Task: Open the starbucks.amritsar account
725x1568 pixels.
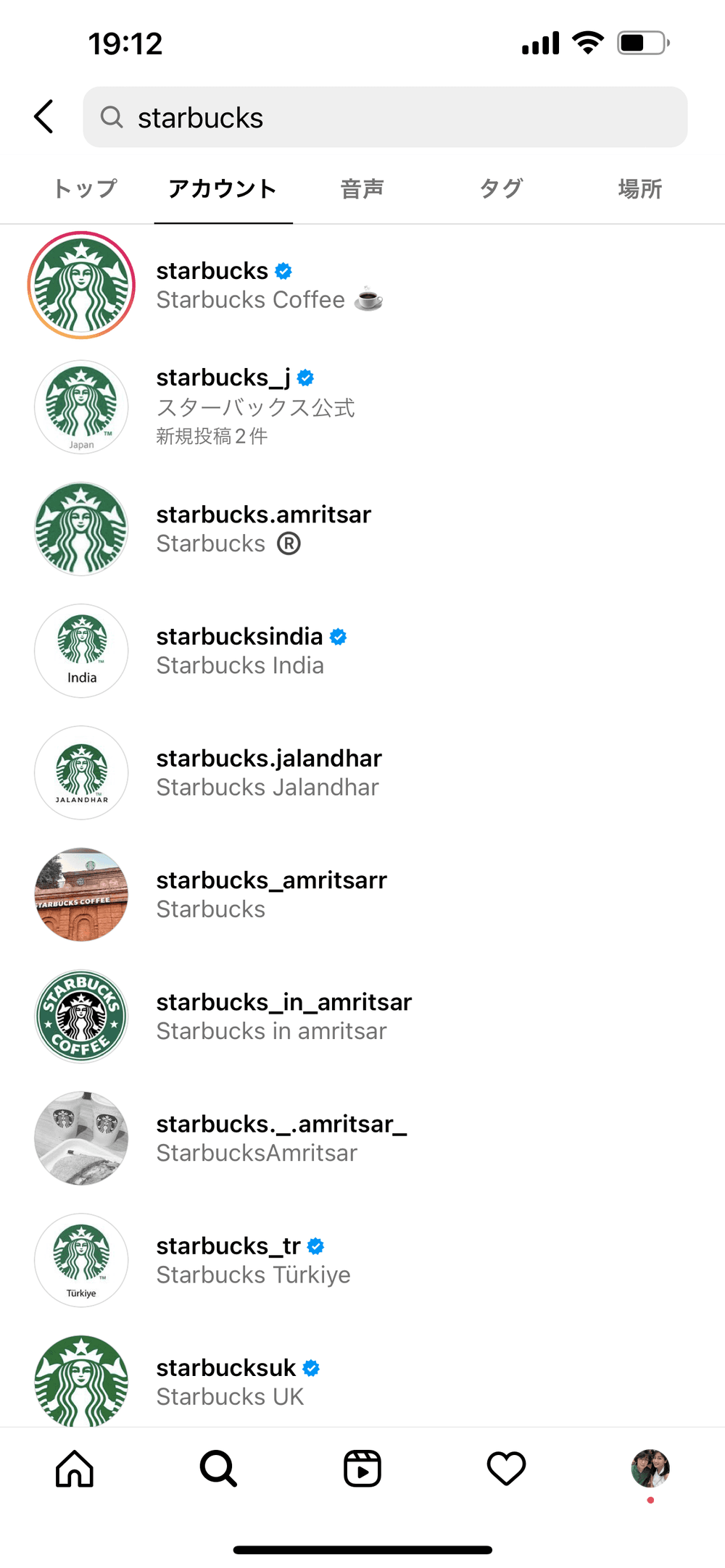Action: pyautogui.click(x=263, y=529)
